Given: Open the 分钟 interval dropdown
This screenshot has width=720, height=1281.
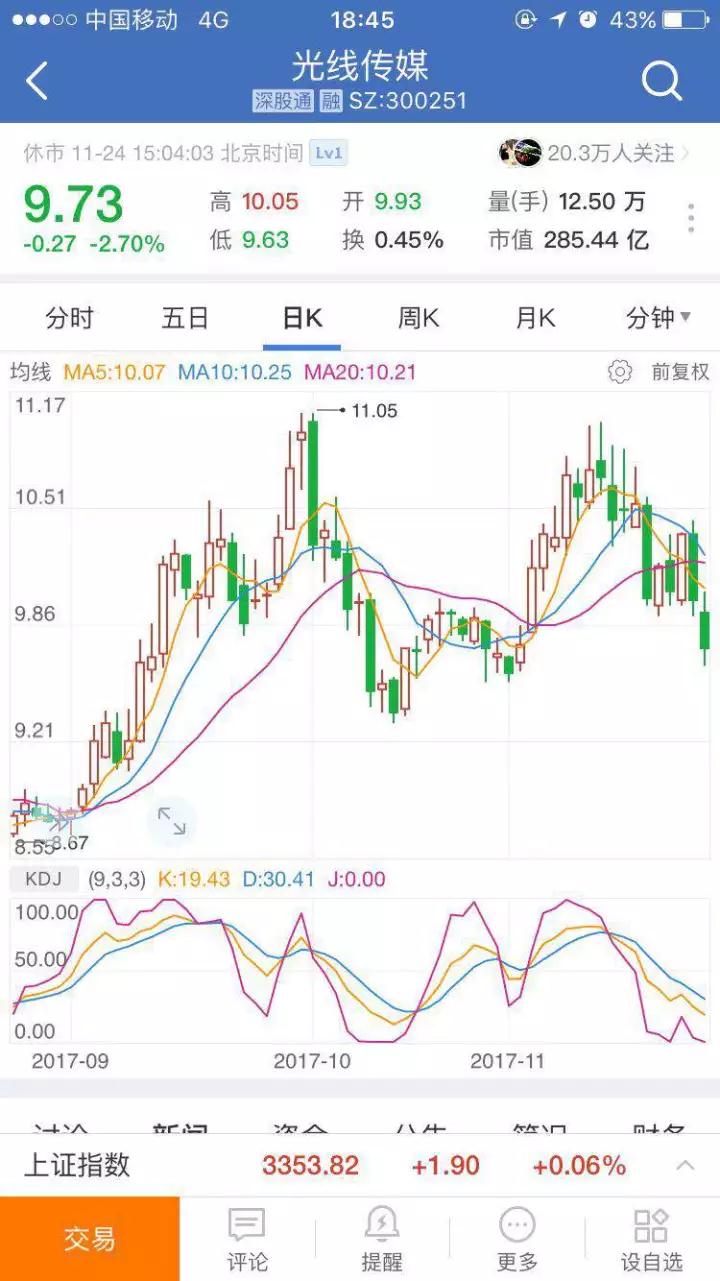Looking at the screenshot, I should click(x=656, y=317).
